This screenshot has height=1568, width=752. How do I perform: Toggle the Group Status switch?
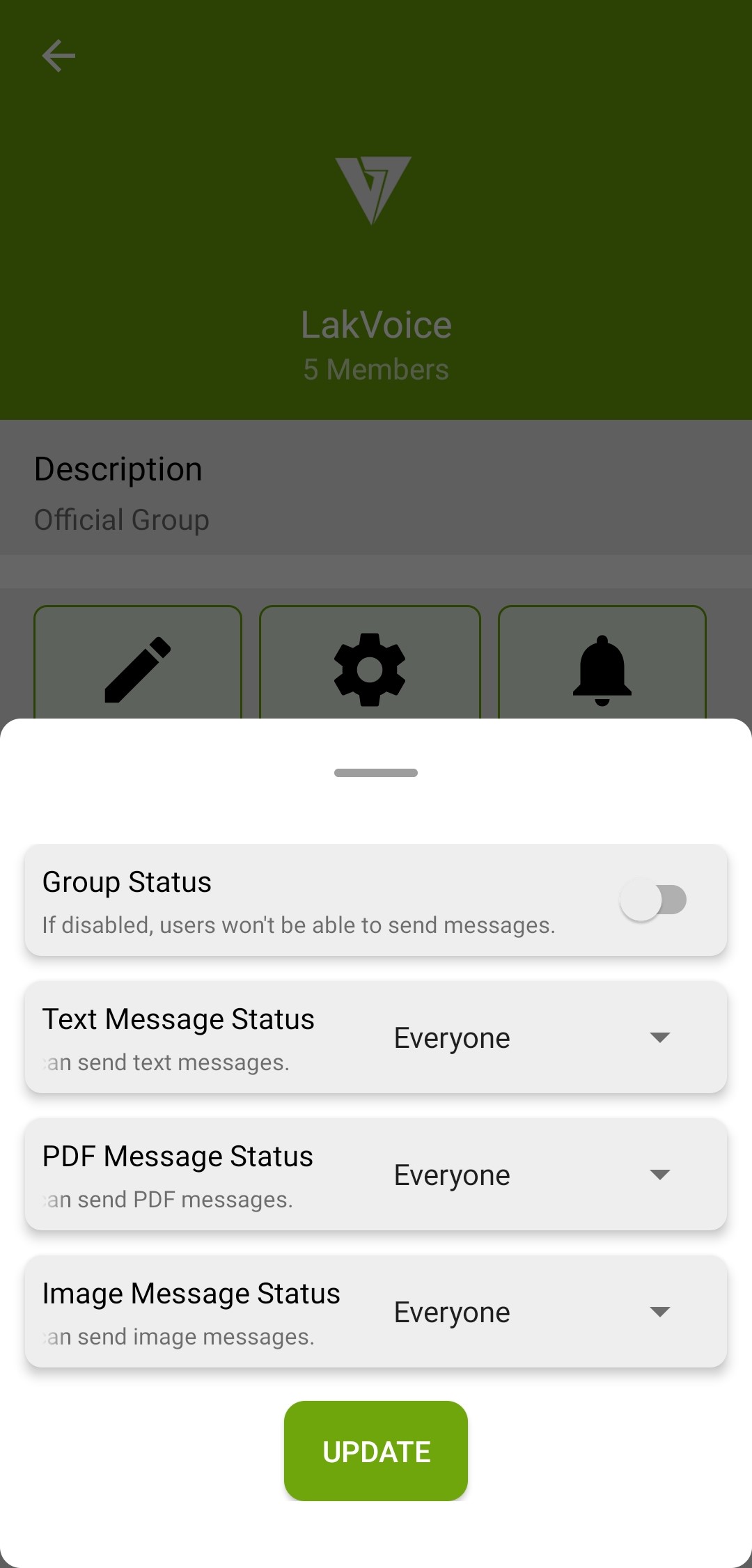[x=653, y=900]
